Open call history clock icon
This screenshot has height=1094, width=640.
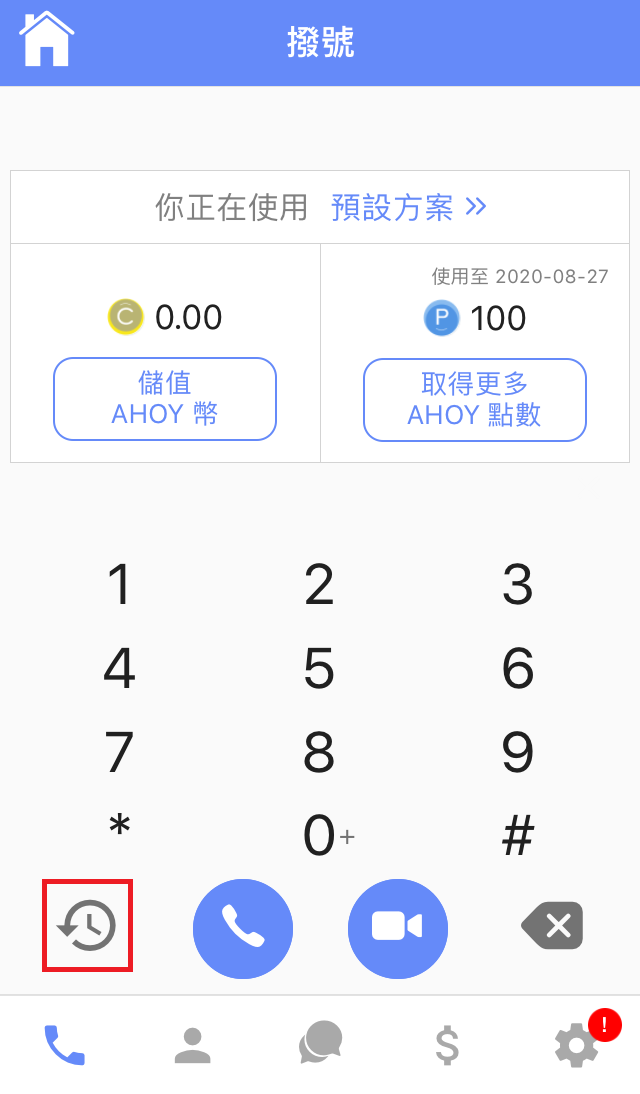coord(87,925)
